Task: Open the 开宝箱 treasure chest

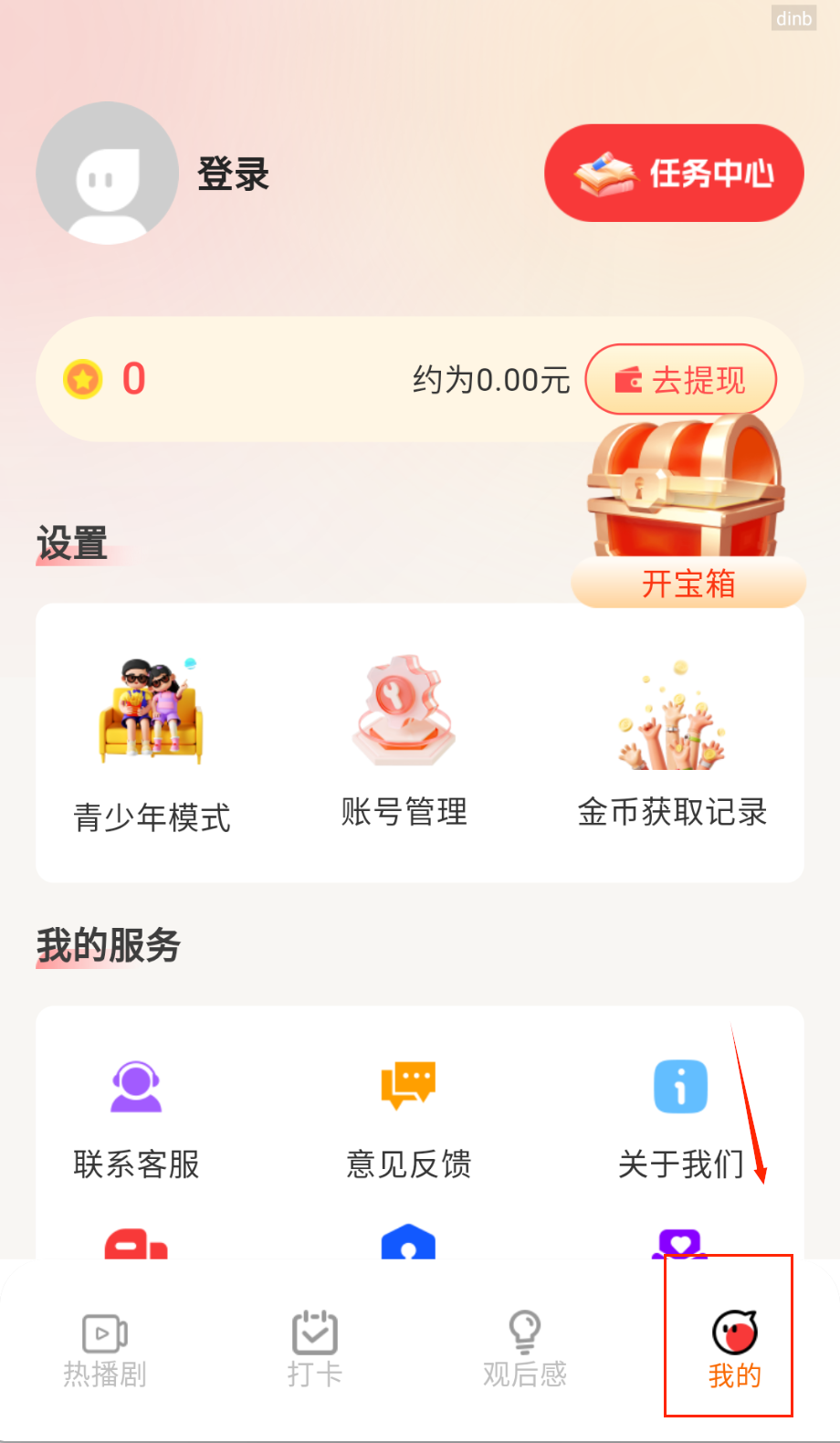Action: (x=688, y=511)
